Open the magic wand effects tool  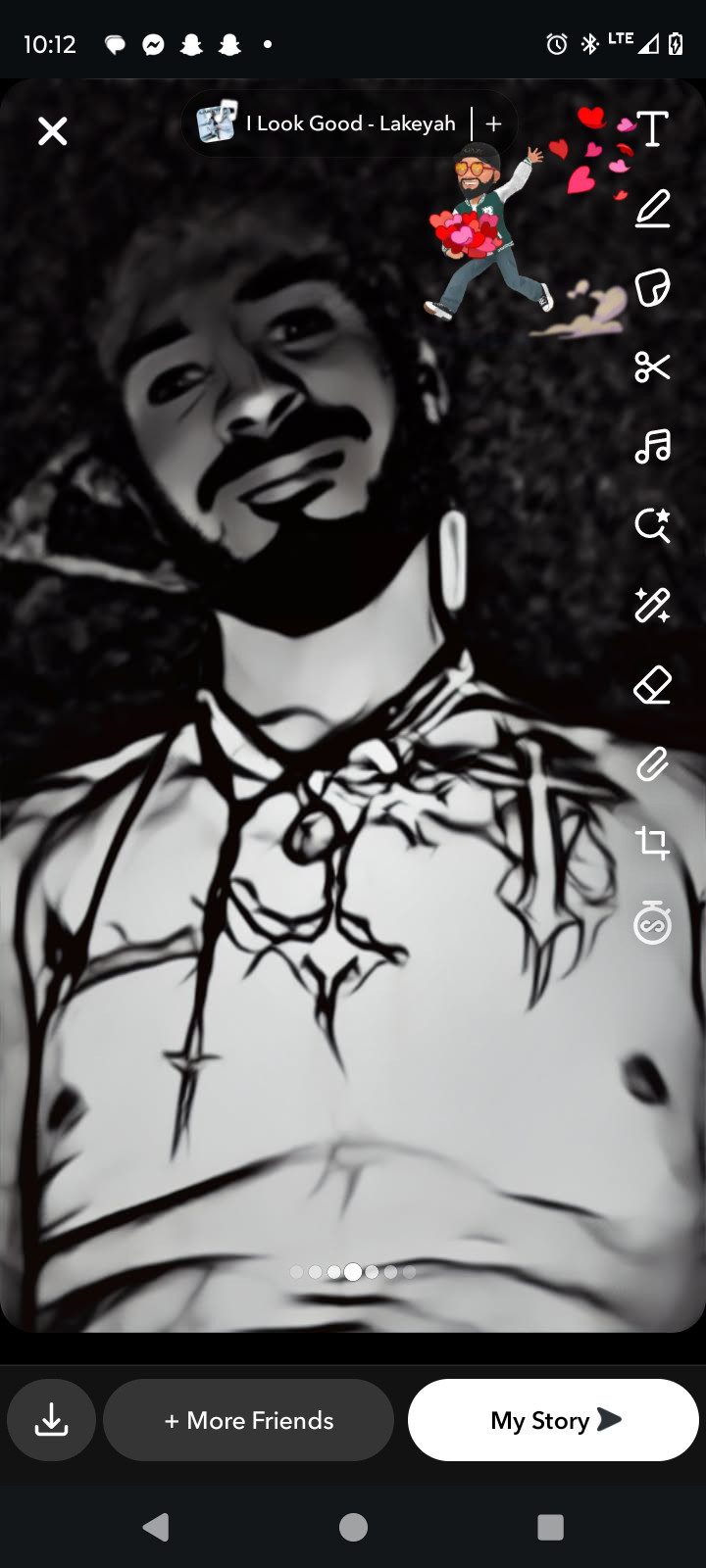click(x=652, y=606)
